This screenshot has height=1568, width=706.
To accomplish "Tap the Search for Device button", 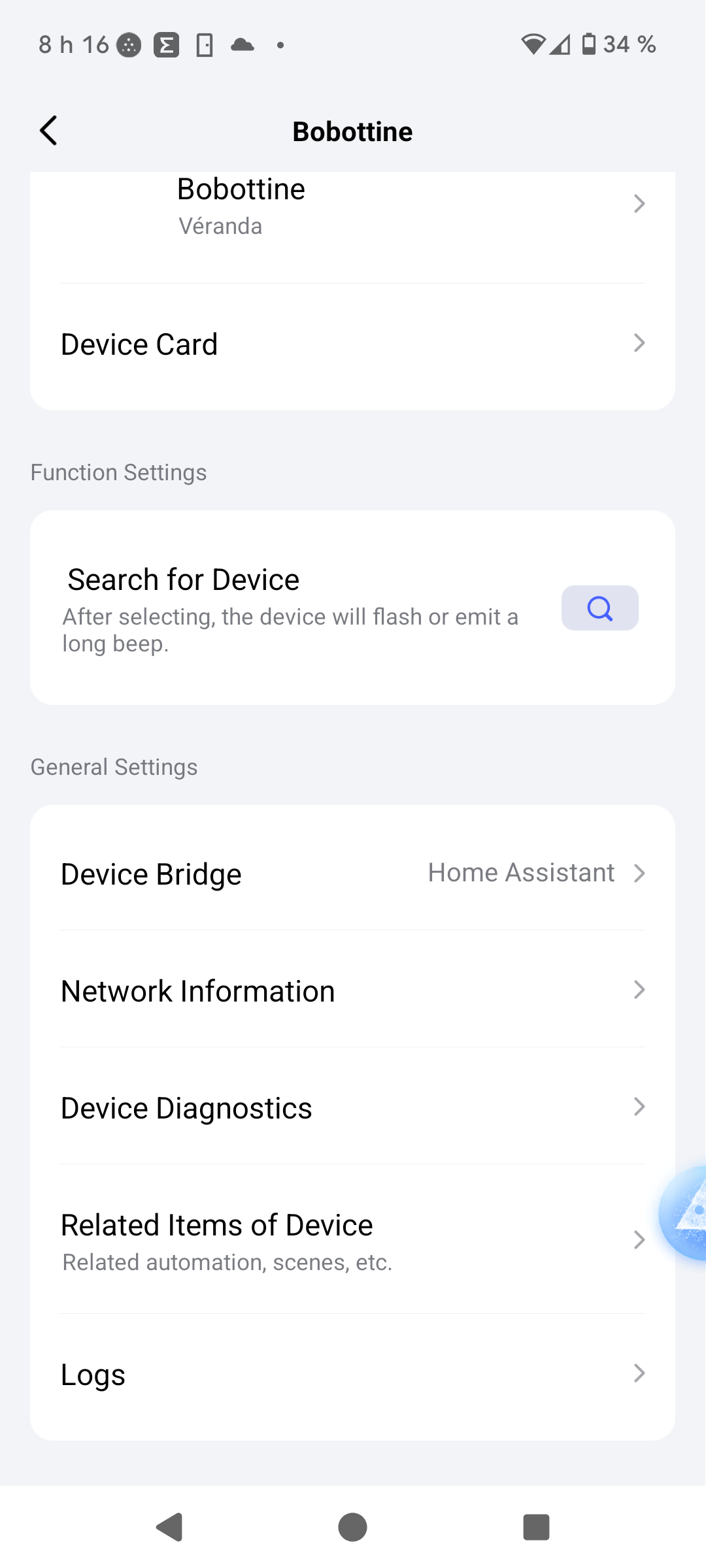I will tap(599, 608).
